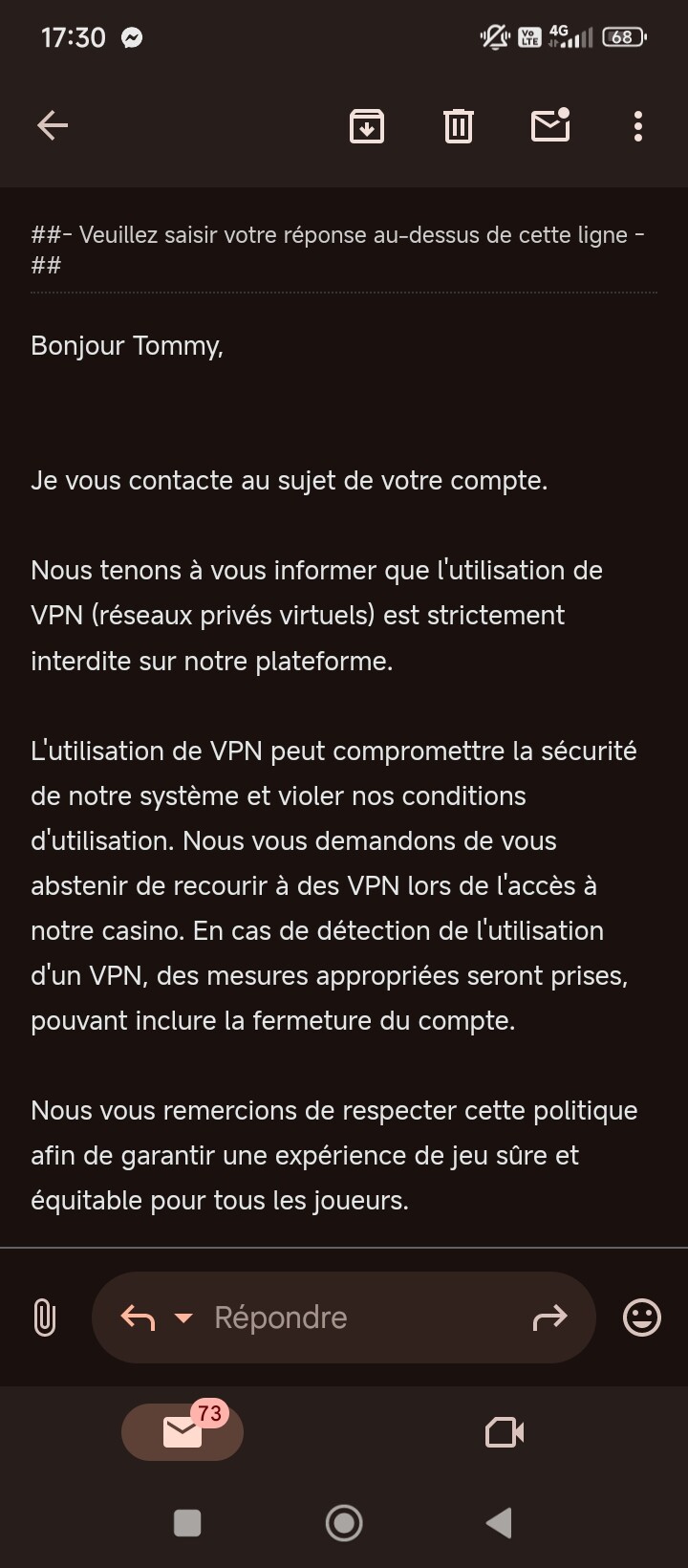Open the emoji reaction picker

[642, 1318]
